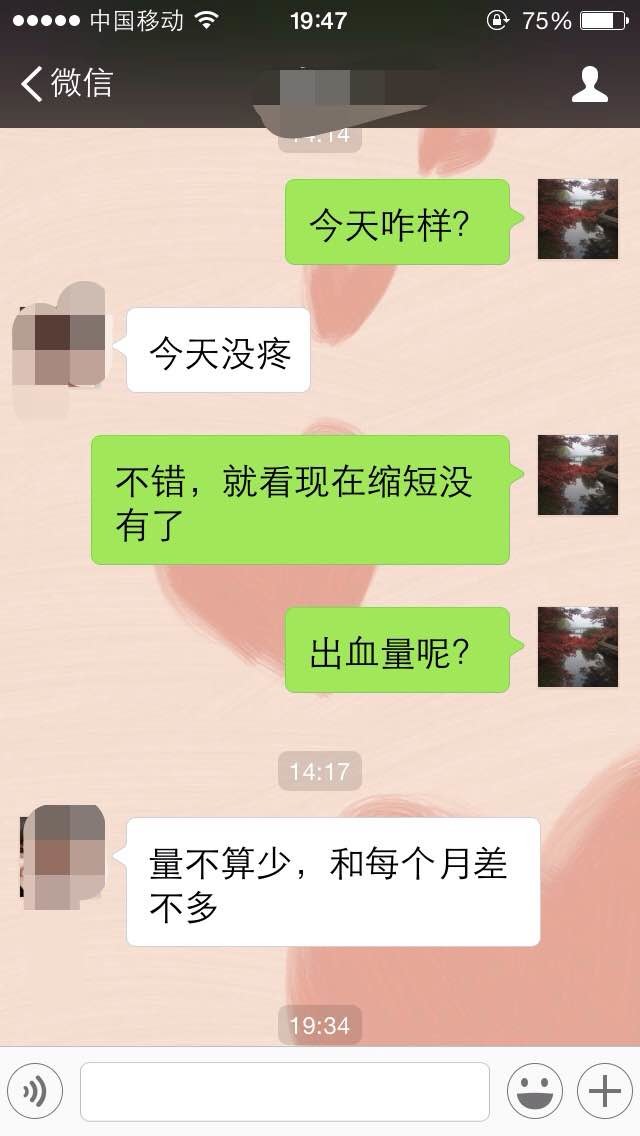640x1136 pixels.
Task: Switch to voice message input
Action: 35,1091
